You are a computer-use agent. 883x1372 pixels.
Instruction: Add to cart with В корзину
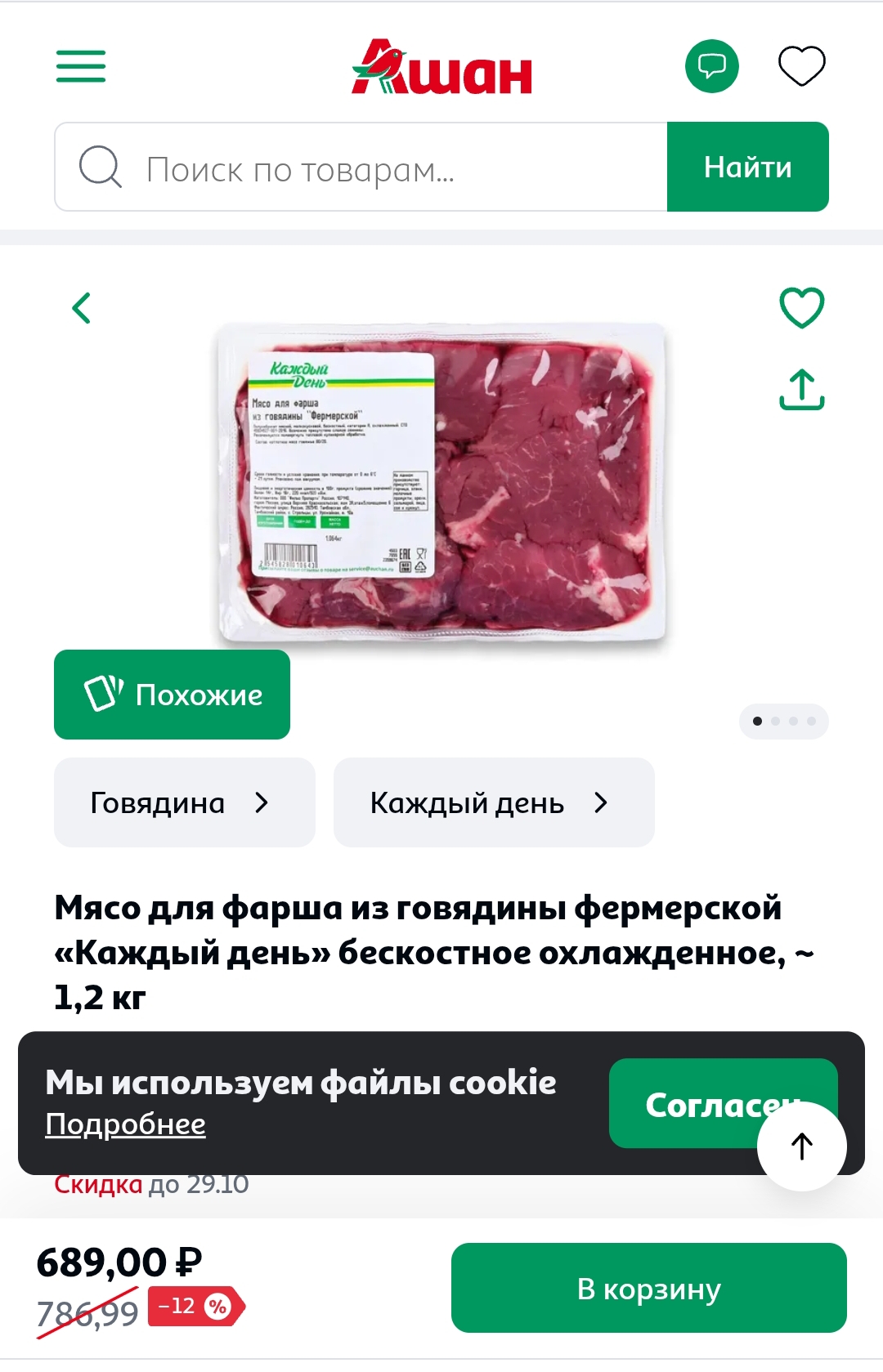click(648, 1289)
